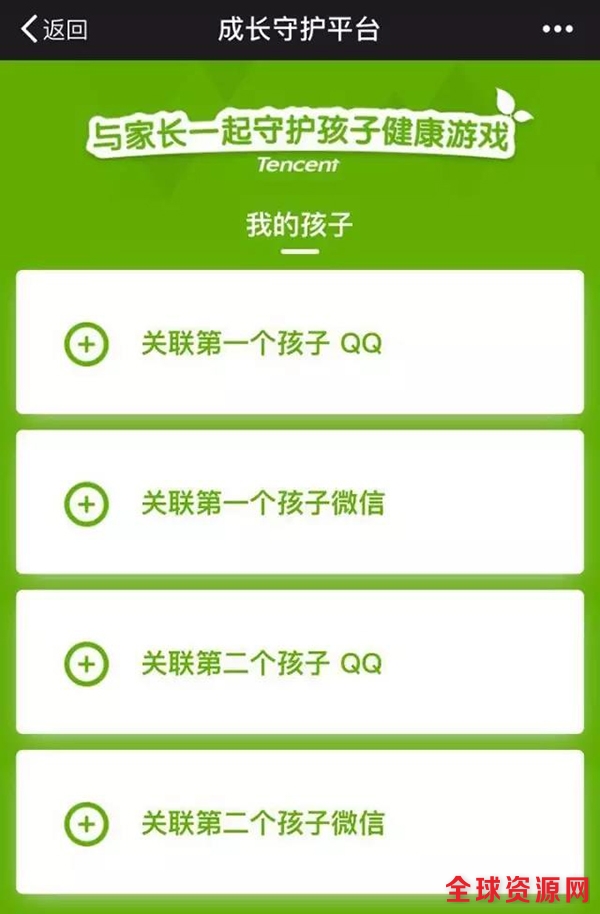Open 关联第一个孩子微信
The image size is (600, 914).
[x=299, y=503]
